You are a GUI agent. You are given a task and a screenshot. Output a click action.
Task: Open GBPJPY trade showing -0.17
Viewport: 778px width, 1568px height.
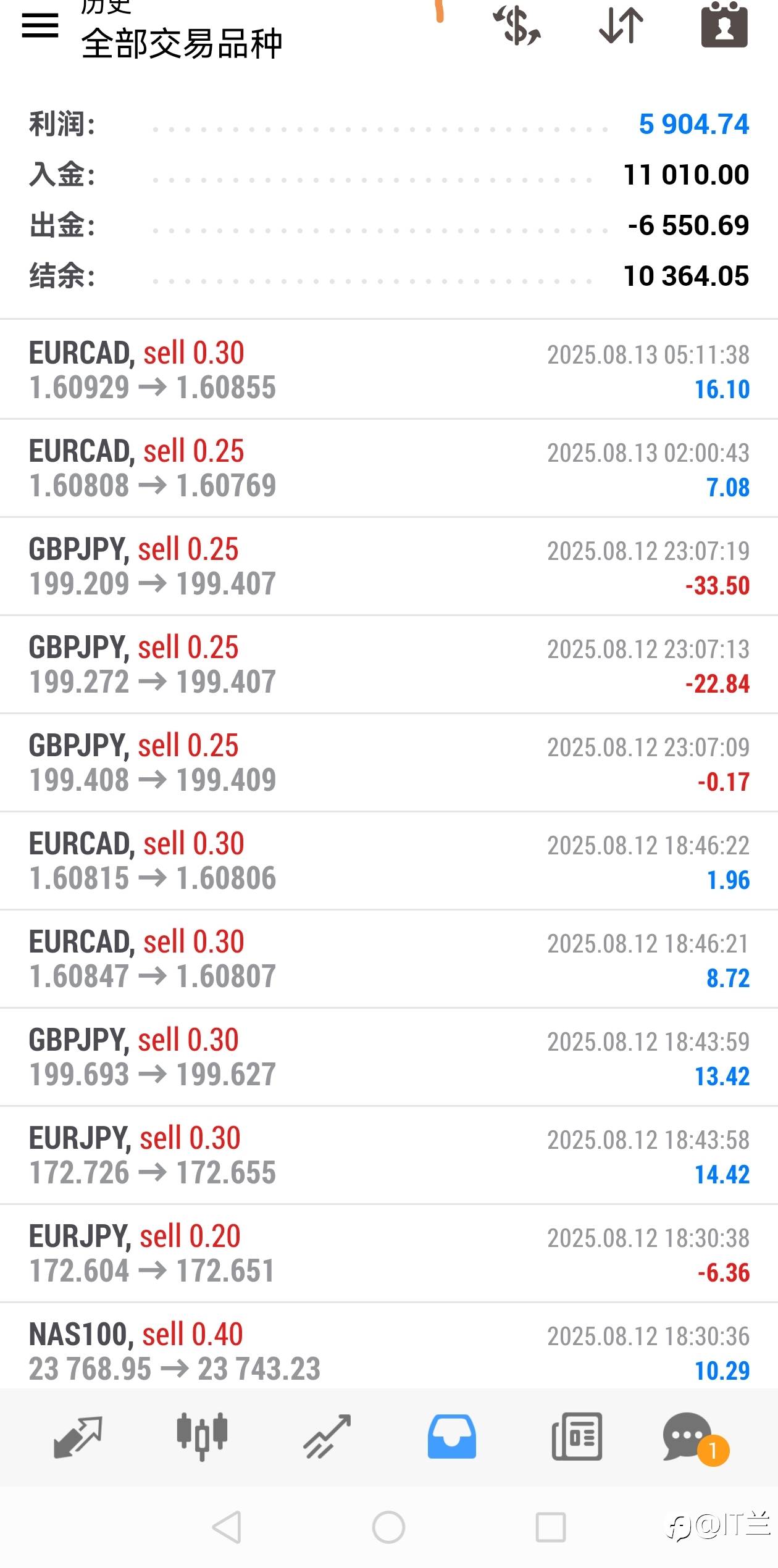click(x=389, y=762)
